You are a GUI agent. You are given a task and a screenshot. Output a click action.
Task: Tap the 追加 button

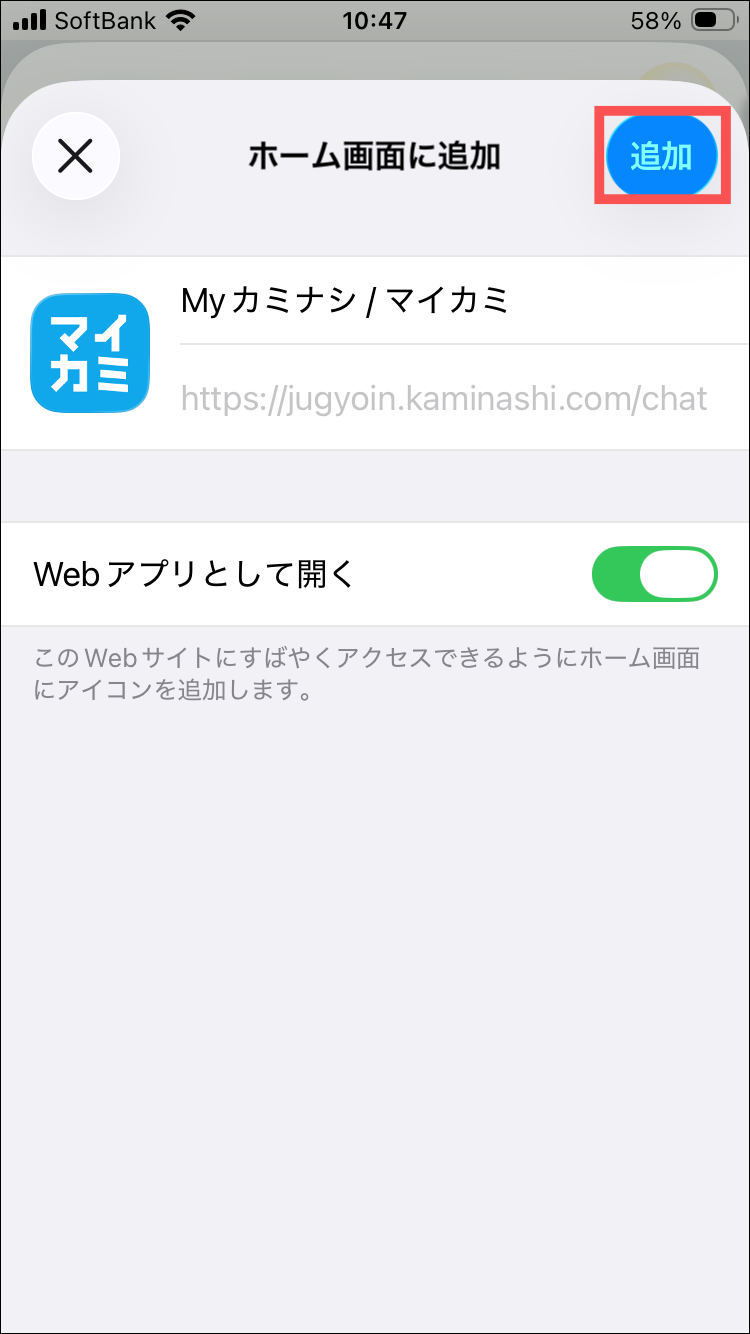point(661,156)
